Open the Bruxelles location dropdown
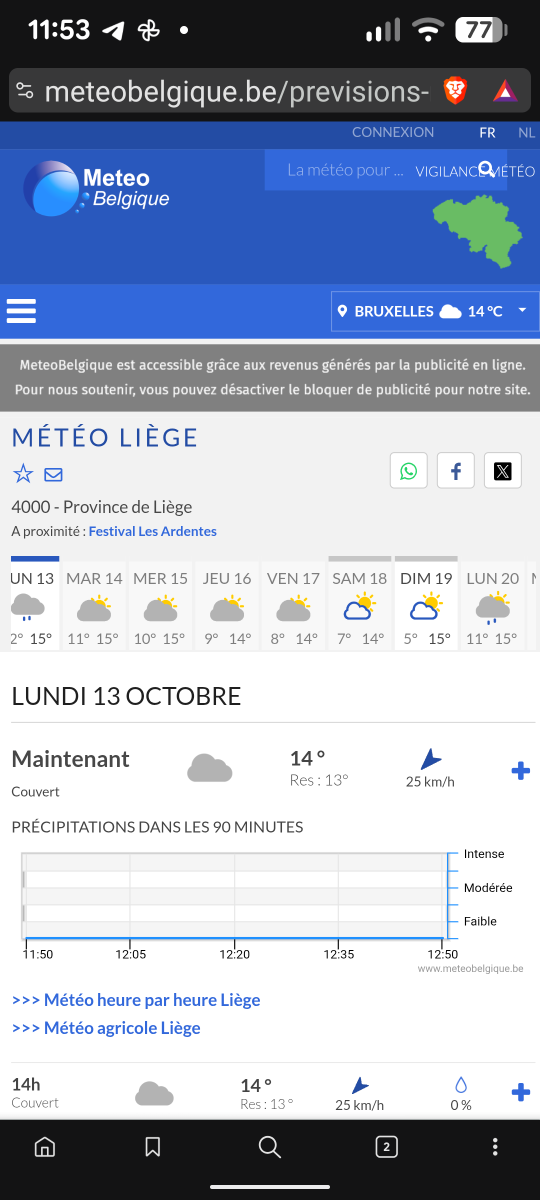Screen dimensions: 540x1200 tap(435, 311)
